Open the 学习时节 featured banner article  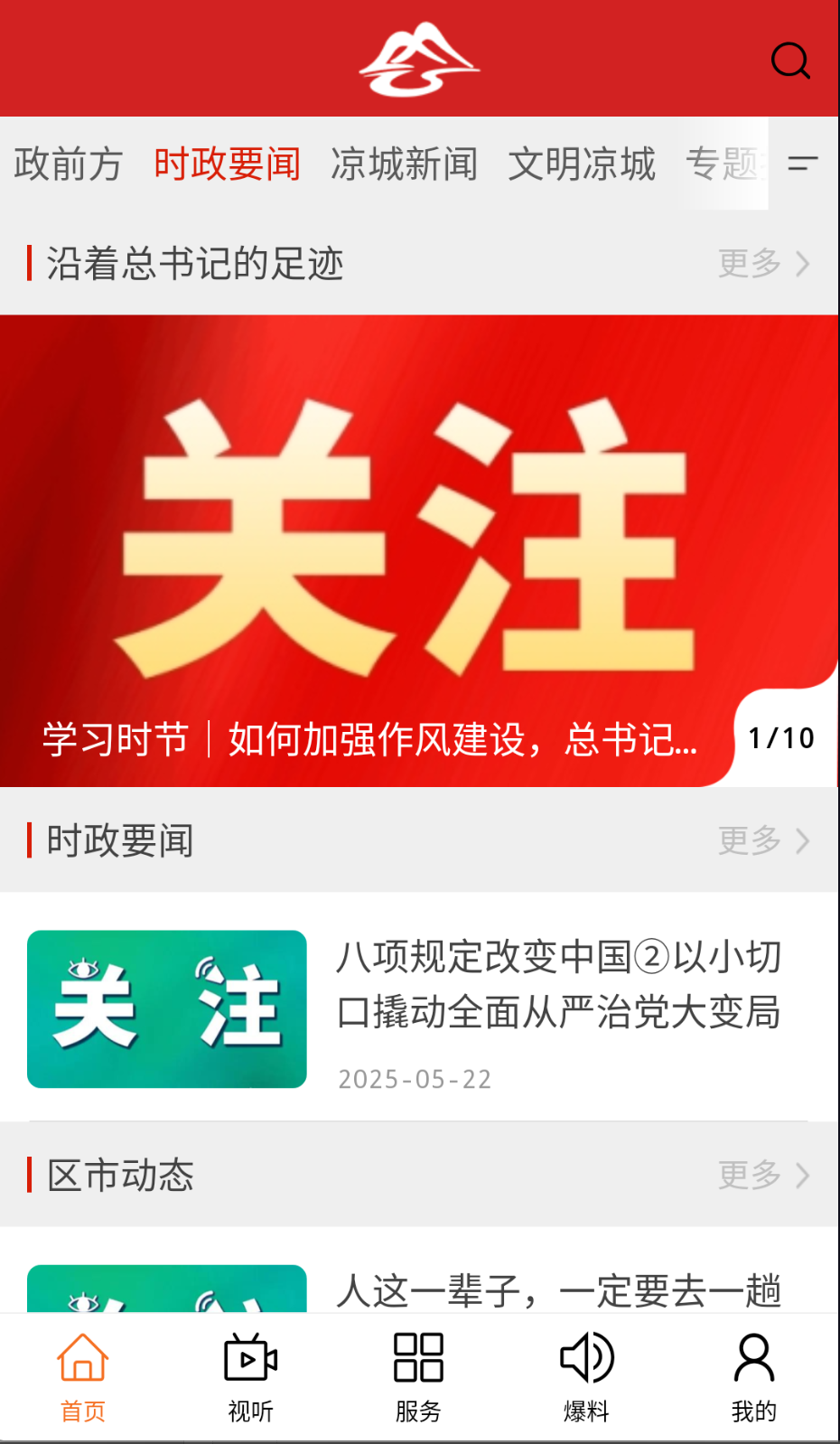370,739
